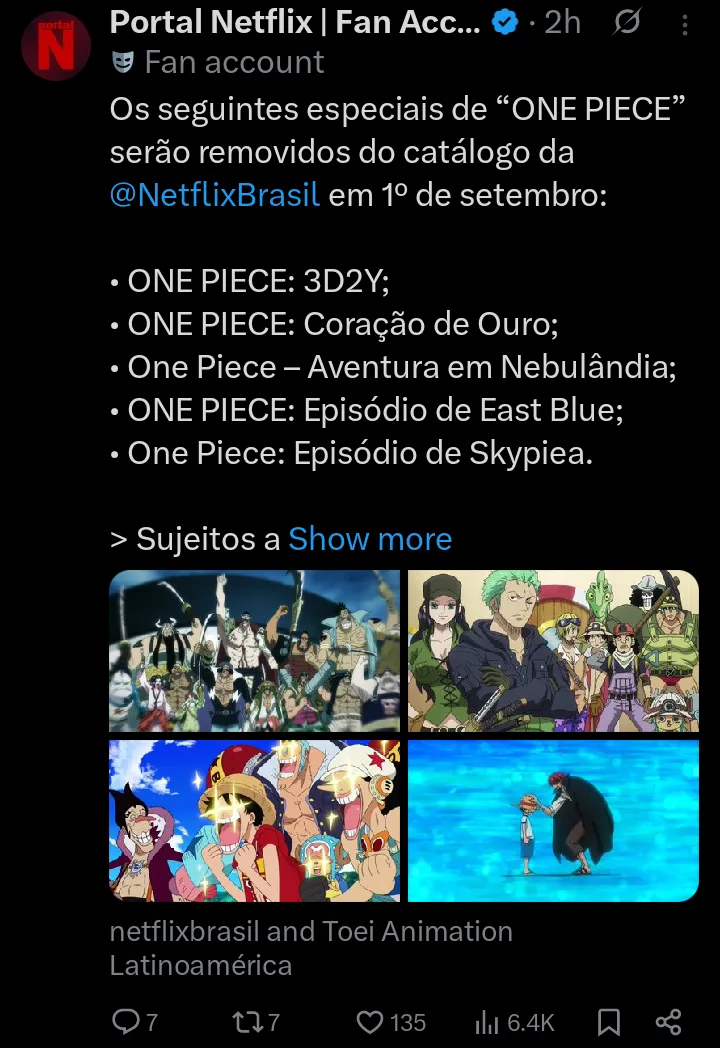Open post analytics via the views icon
This screenshot has height=1048, width=720.
click(x=486, y=1022)
